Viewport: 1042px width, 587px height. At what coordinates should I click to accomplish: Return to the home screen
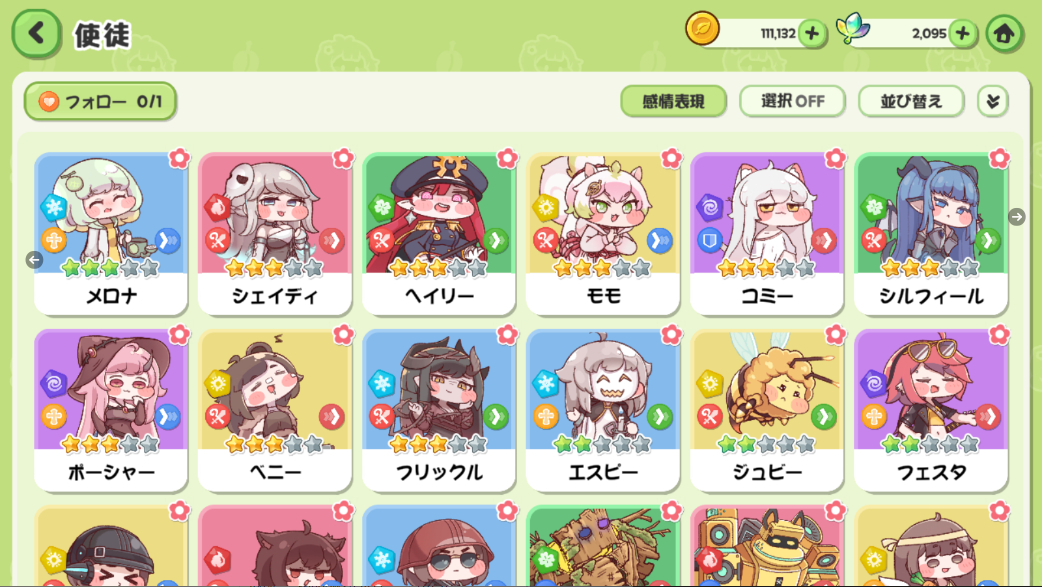[x=1004, y=33]
